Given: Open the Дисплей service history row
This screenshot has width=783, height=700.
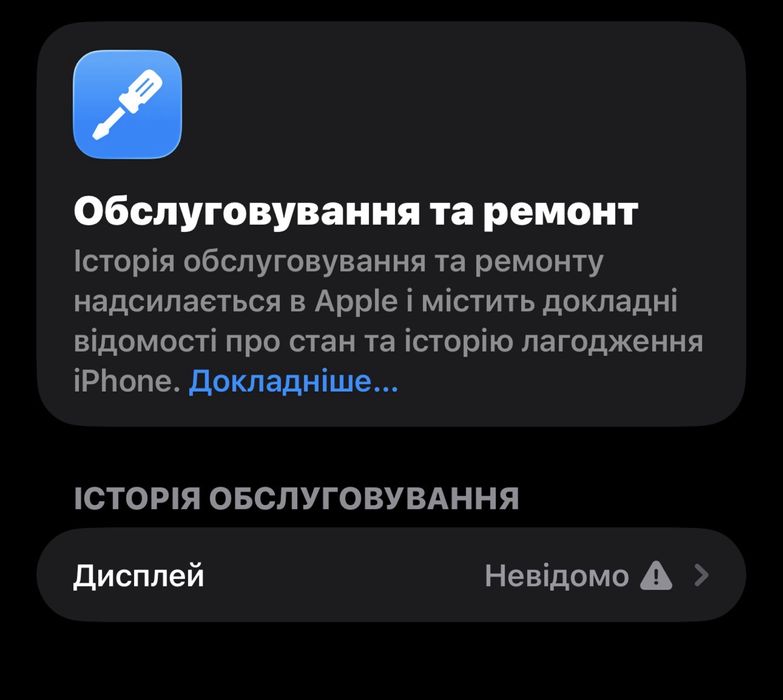Looking at the screenshot, I should [390, 575].
